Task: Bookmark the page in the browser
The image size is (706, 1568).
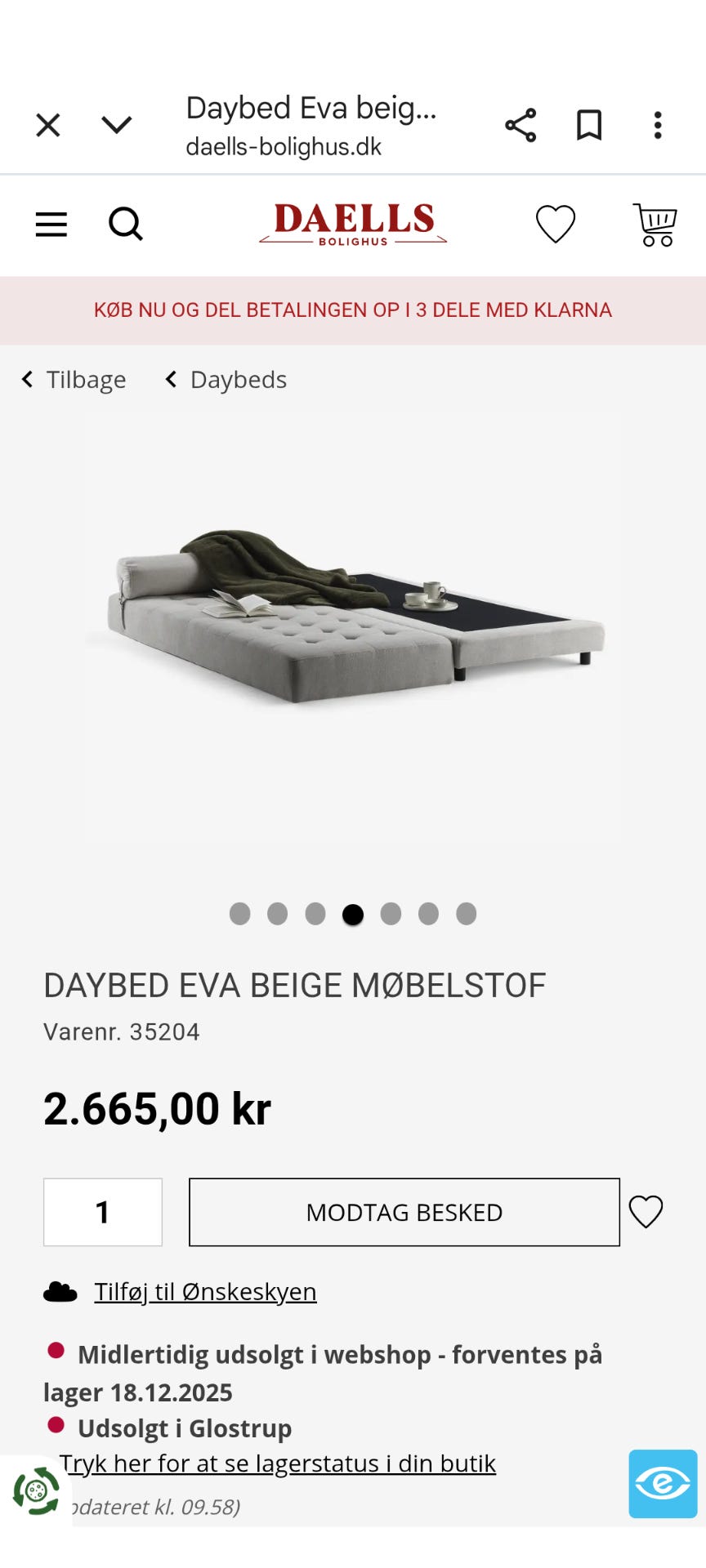Action: coord(588,124)
